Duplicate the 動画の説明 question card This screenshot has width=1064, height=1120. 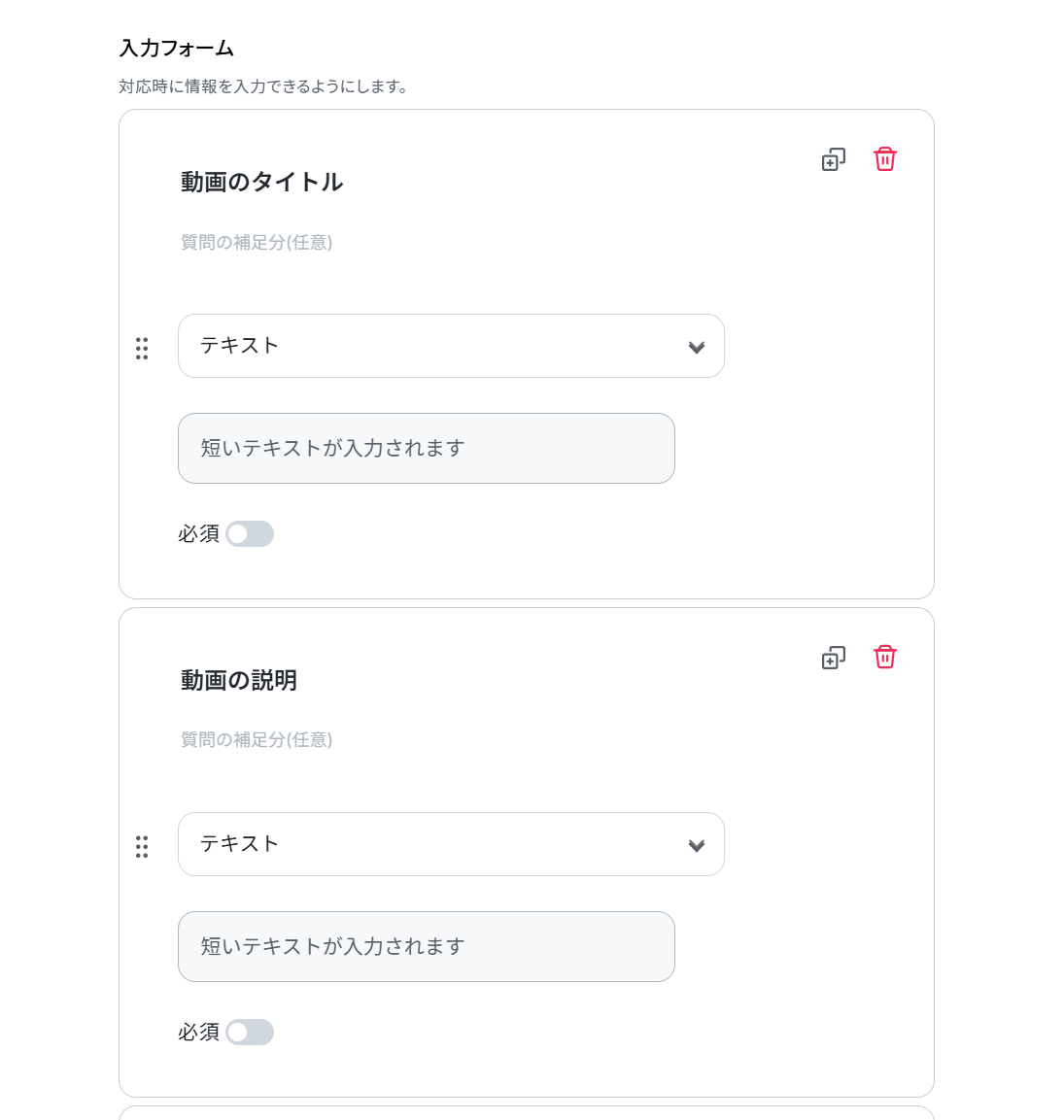(x=834, y=658)
